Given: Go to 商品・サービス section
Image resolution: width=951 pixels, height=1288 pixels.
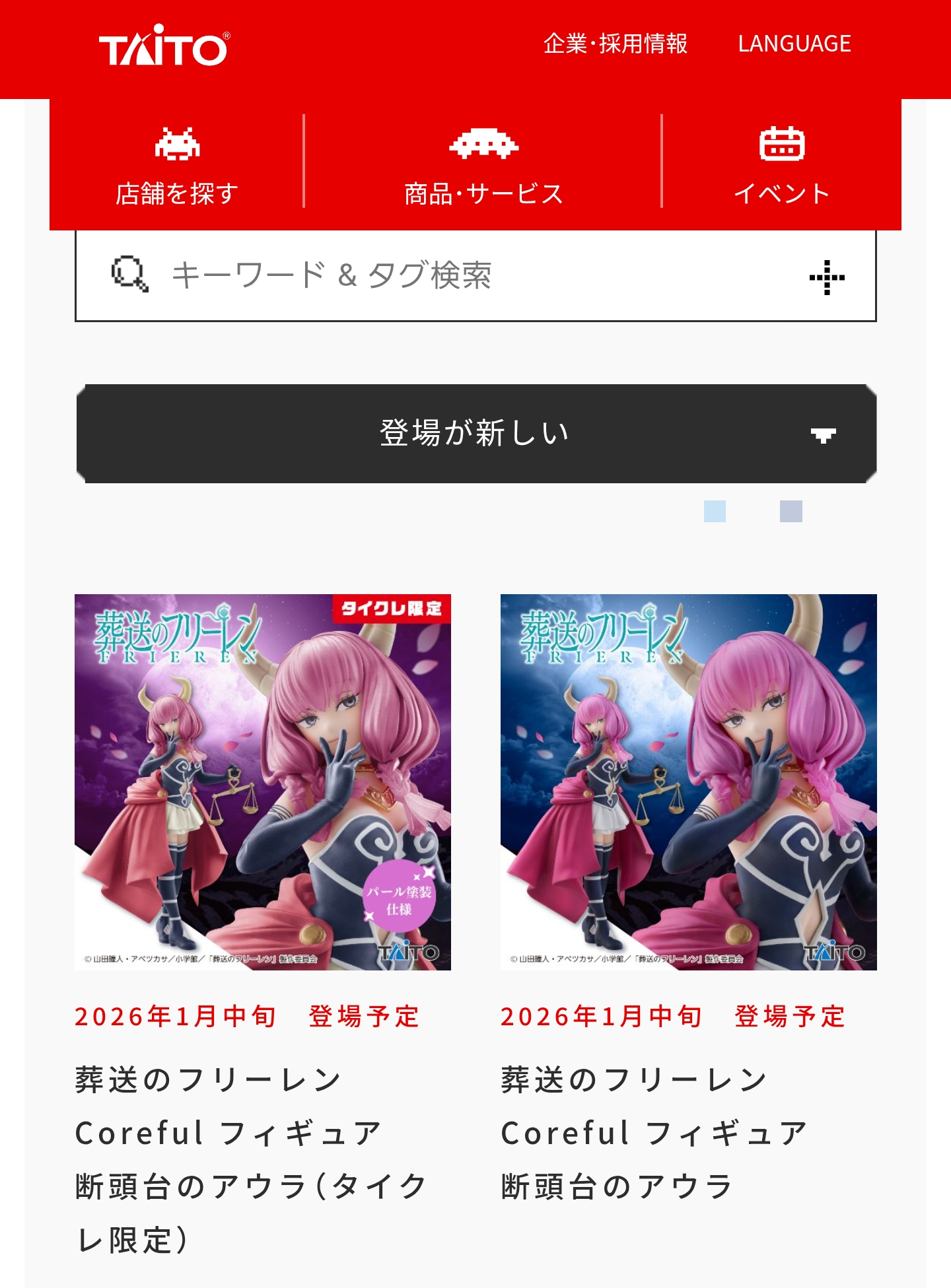Looking at the screenshot, I should 483,165.
